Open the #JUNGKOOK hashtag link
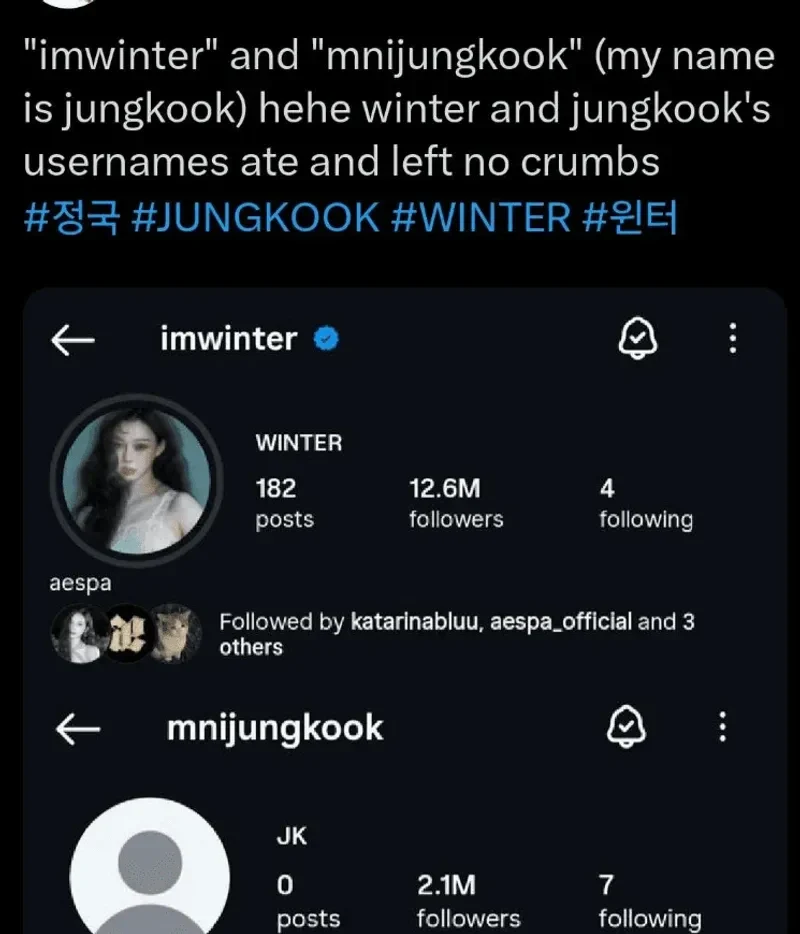Viewport: 800px width, 934px height. click(255, 217)
